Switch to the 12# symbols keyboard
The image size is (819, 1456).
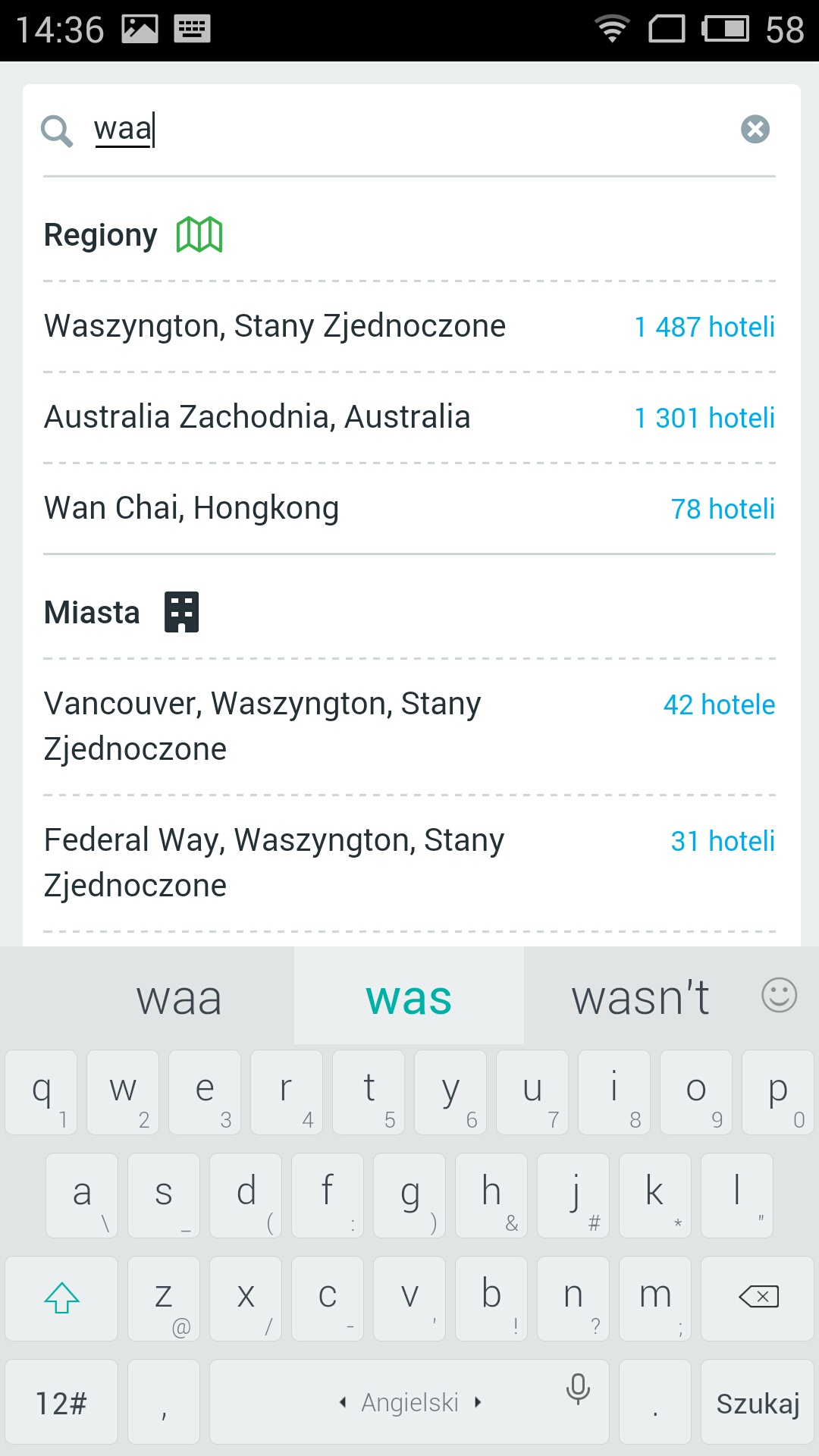[61, 1402]
